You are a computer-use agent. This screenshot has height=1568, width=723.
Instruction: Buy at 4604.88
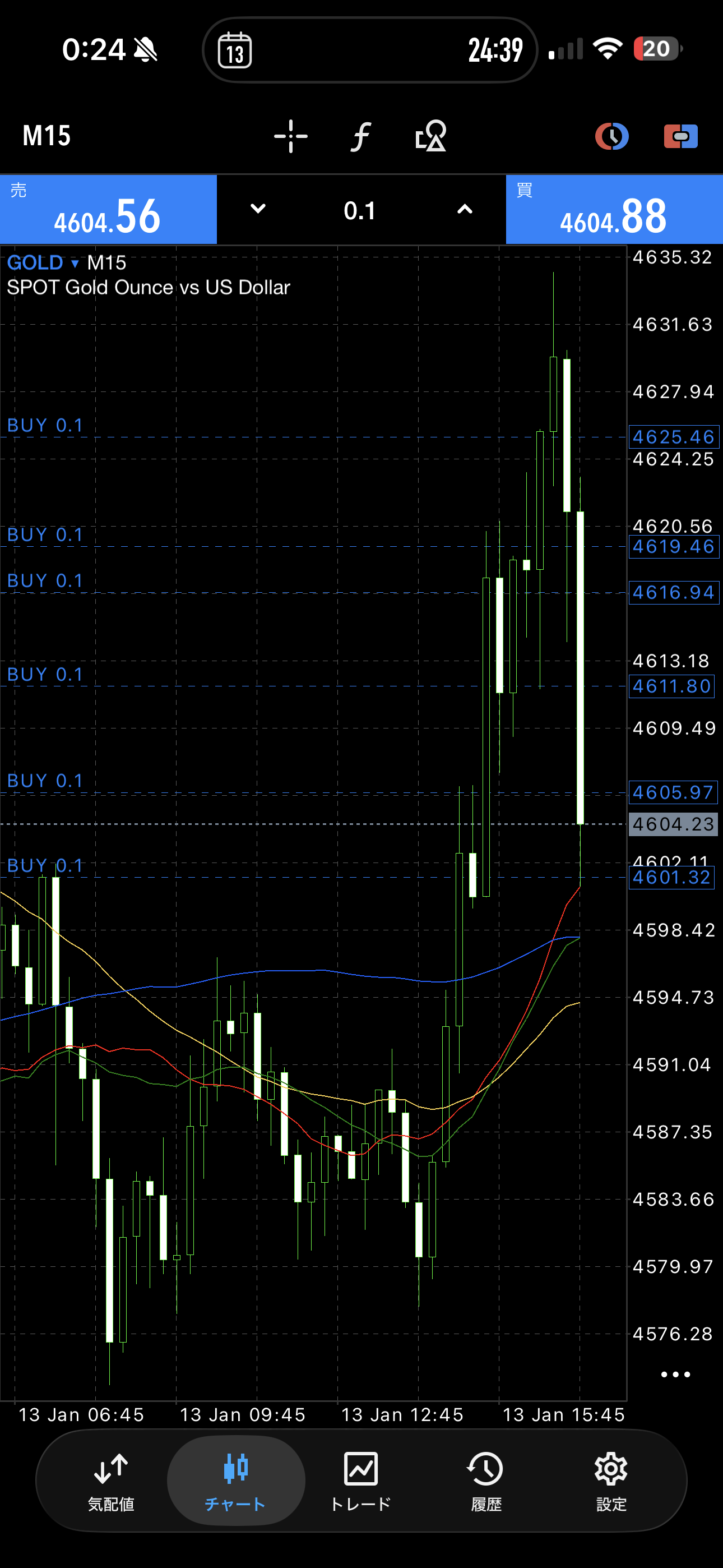coord(614,210)
